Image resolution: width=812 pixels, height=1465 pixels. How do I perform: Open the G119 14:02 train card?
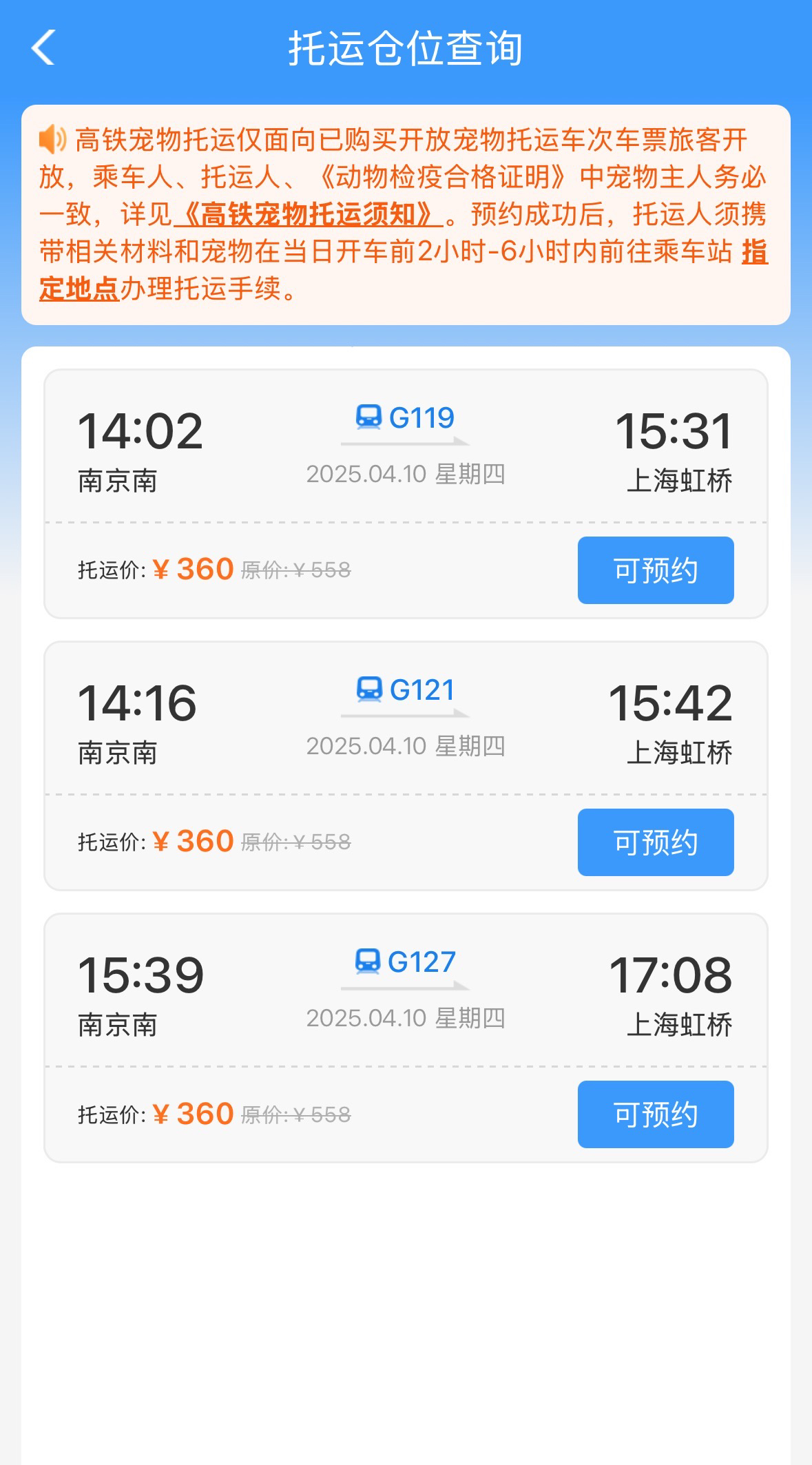pyautogui.click(x=406, y=494)
